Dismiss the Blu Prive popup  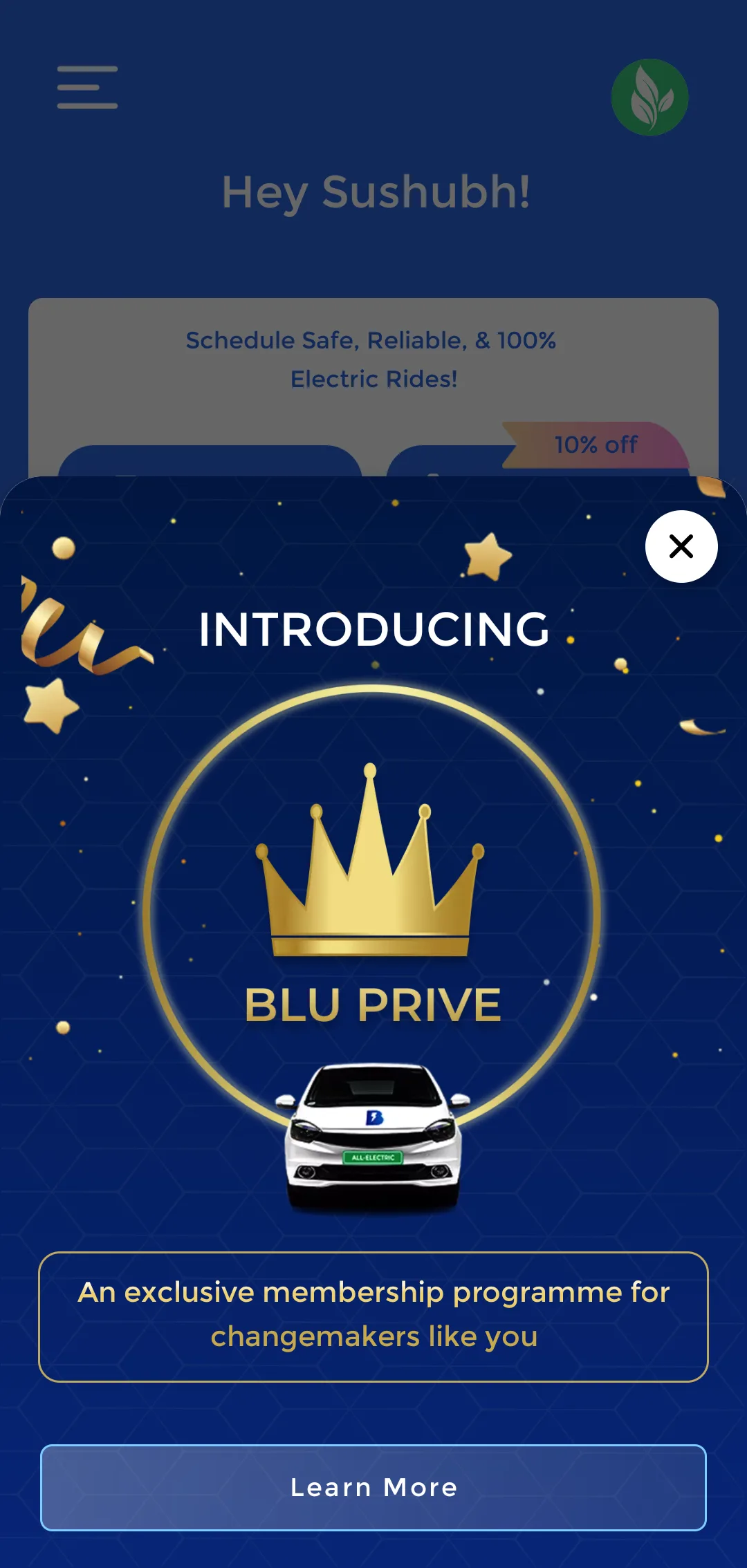[x=681, y=546]
